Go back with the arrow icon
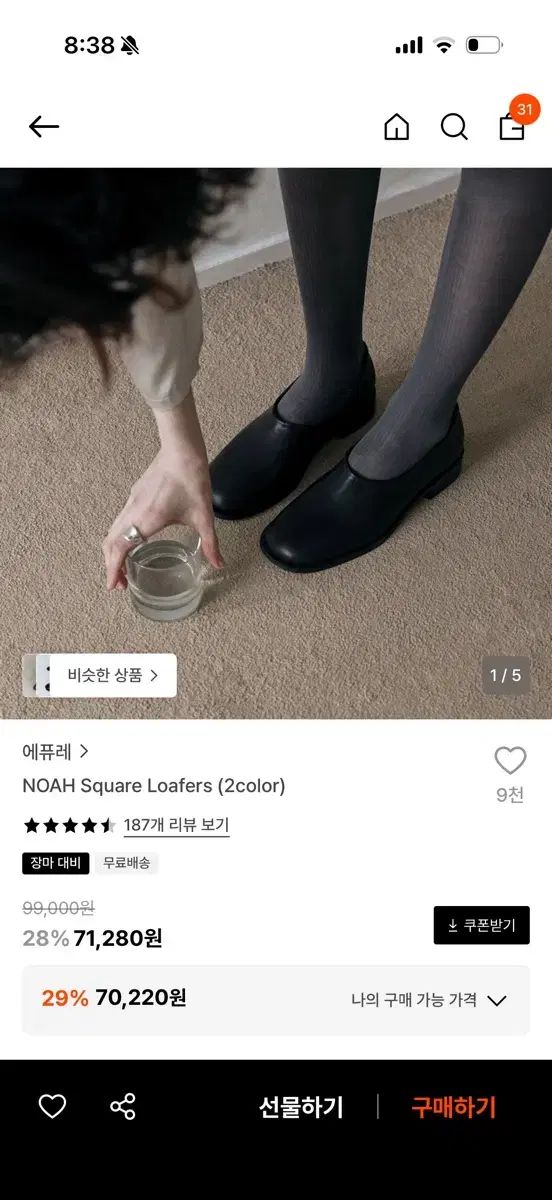This screenshot has width=552, height=1200. click(44, 127)
